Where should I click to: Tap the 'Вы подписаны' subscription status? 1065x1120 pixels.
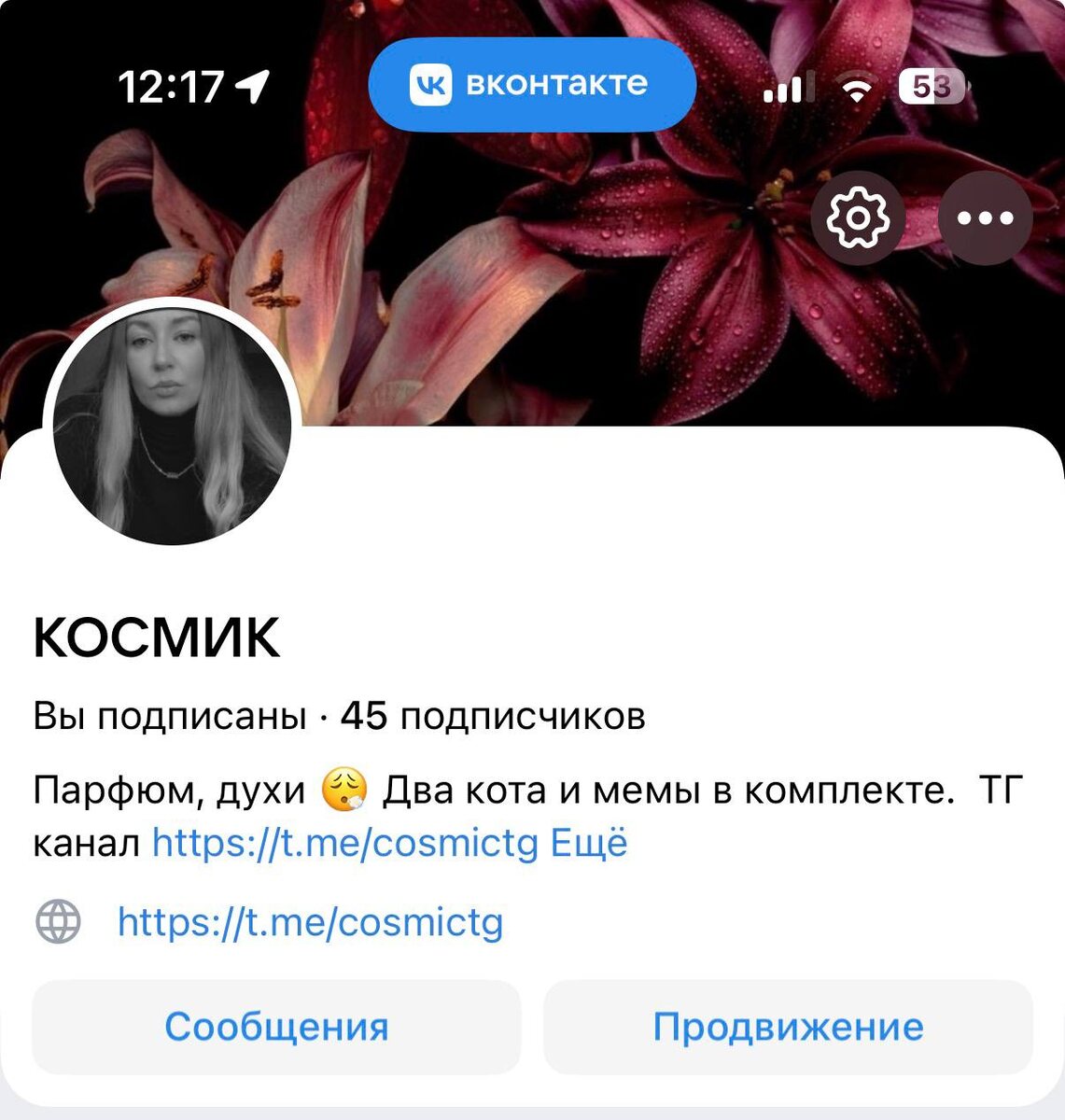pyautogui.click(x=170, y=717)
